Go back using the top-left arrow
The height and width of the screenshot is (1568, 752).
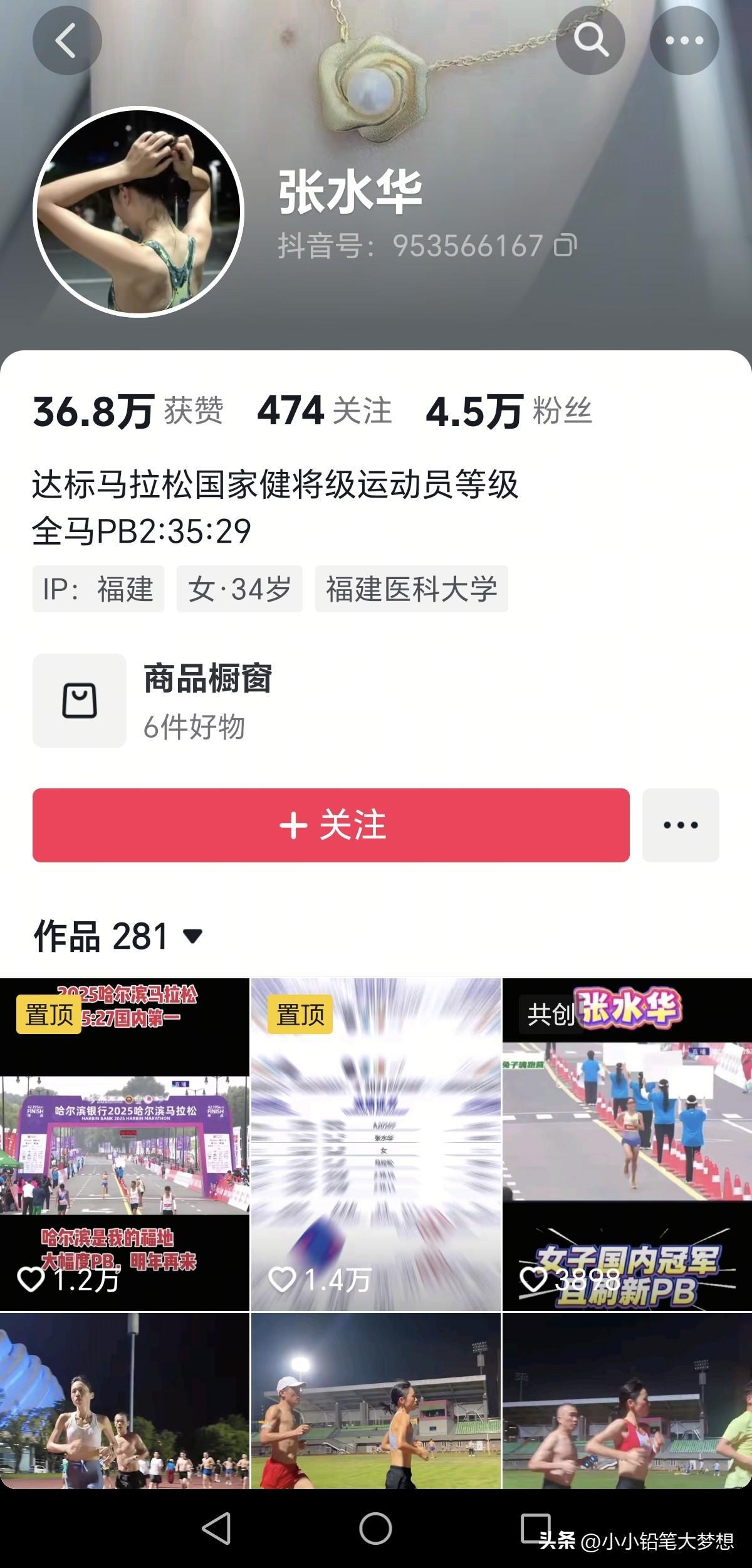click(67, 41)
